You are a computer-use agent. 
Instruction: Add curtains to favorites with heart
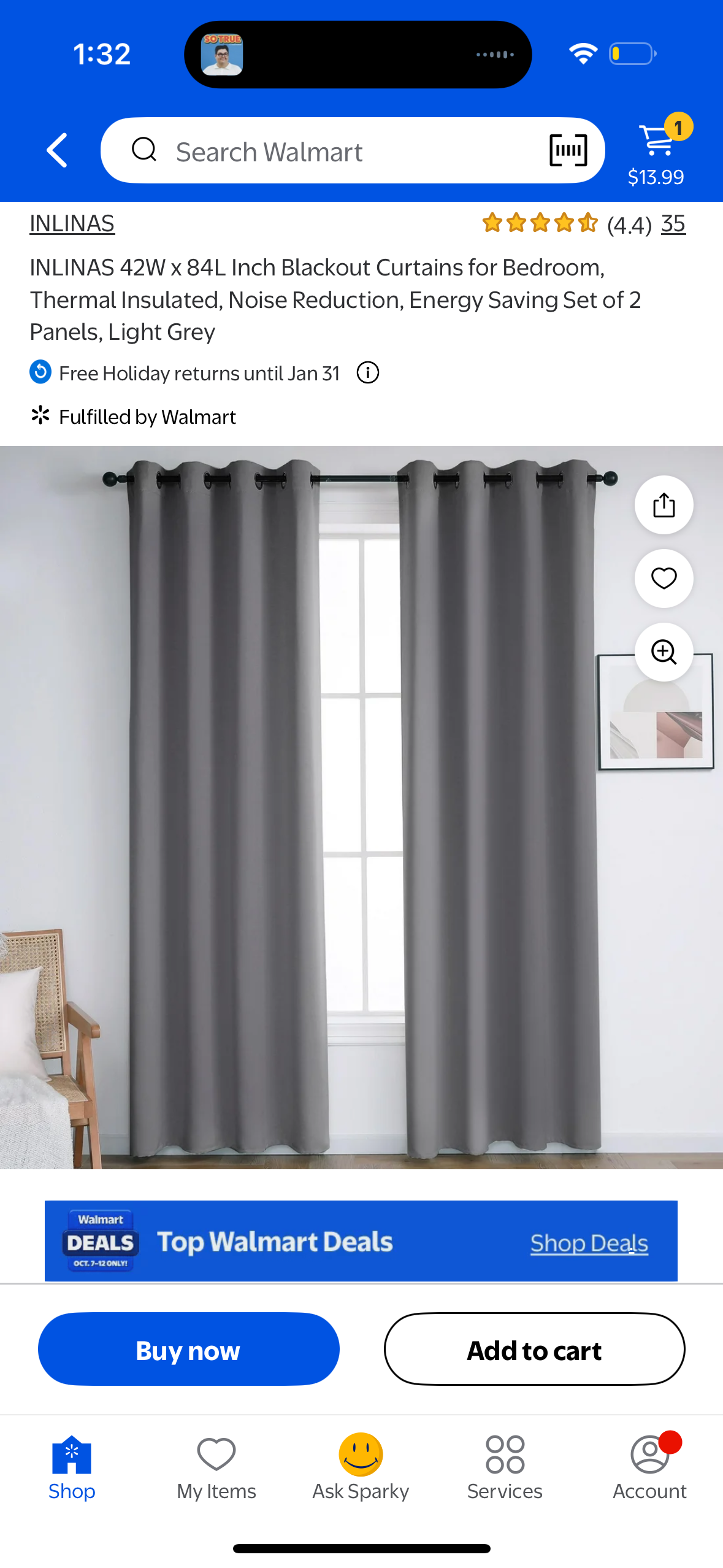pos(664,578)
